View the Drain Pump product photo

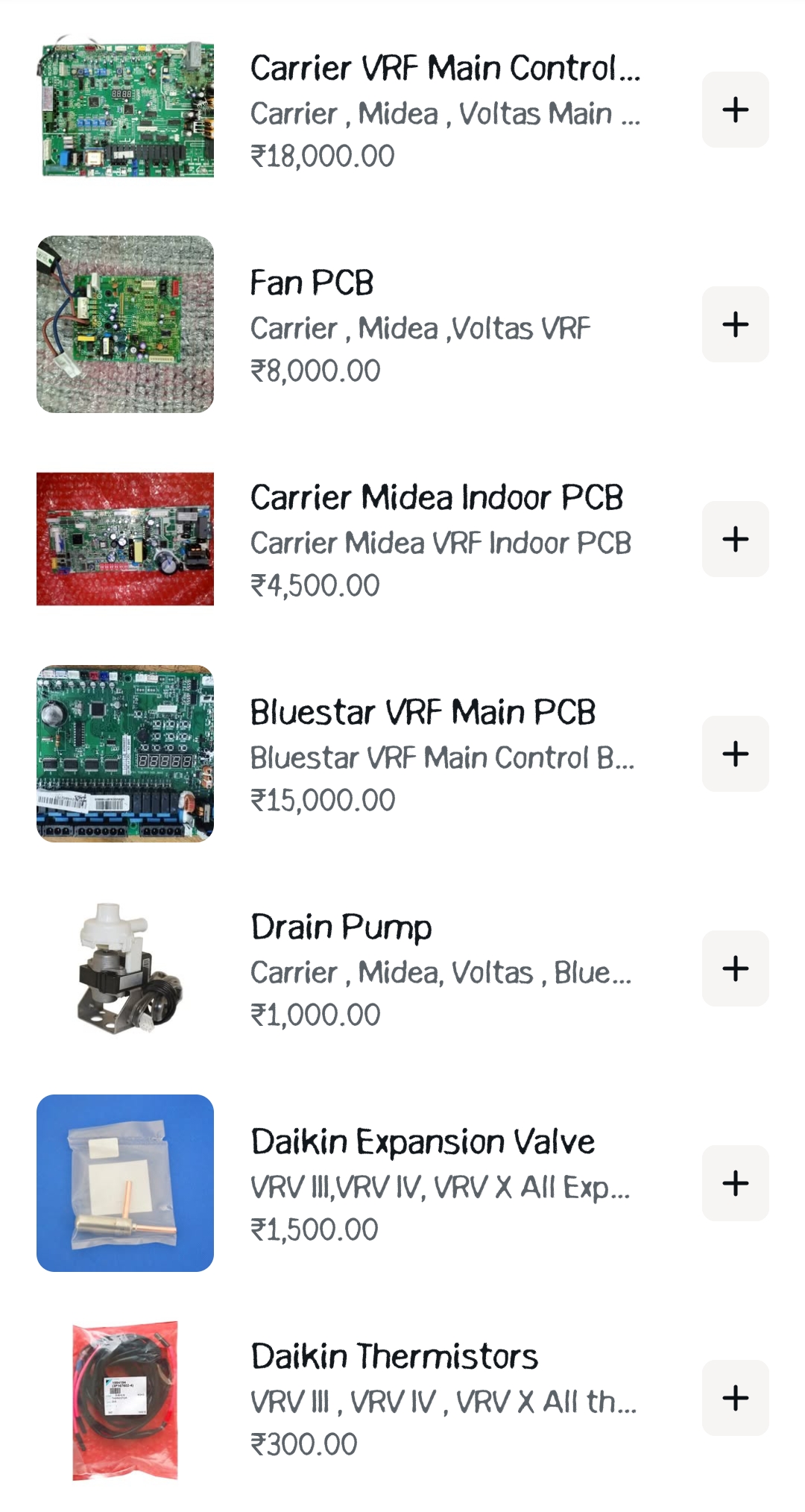click(125, 968)
